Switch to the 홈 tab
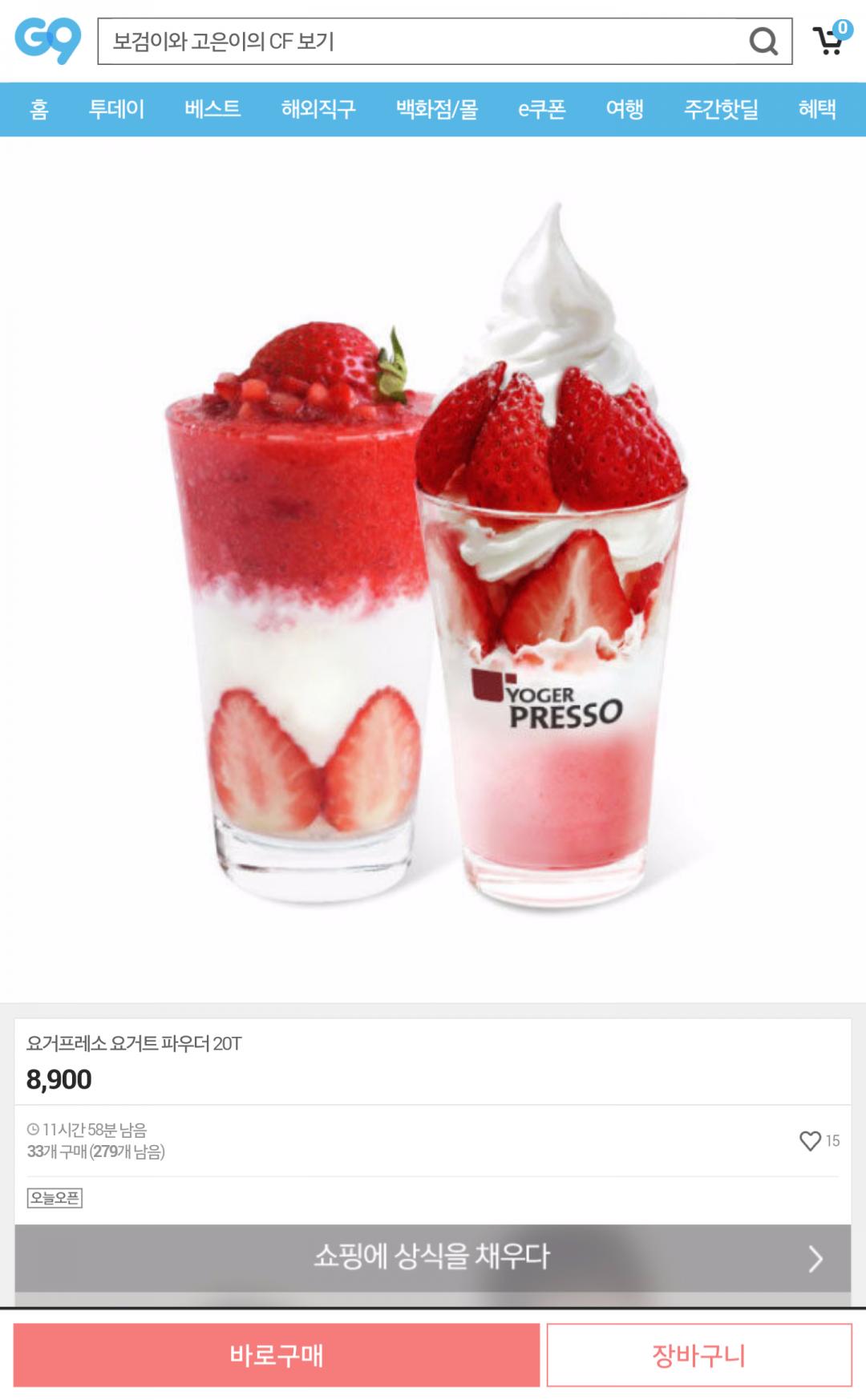 (38, 109)
